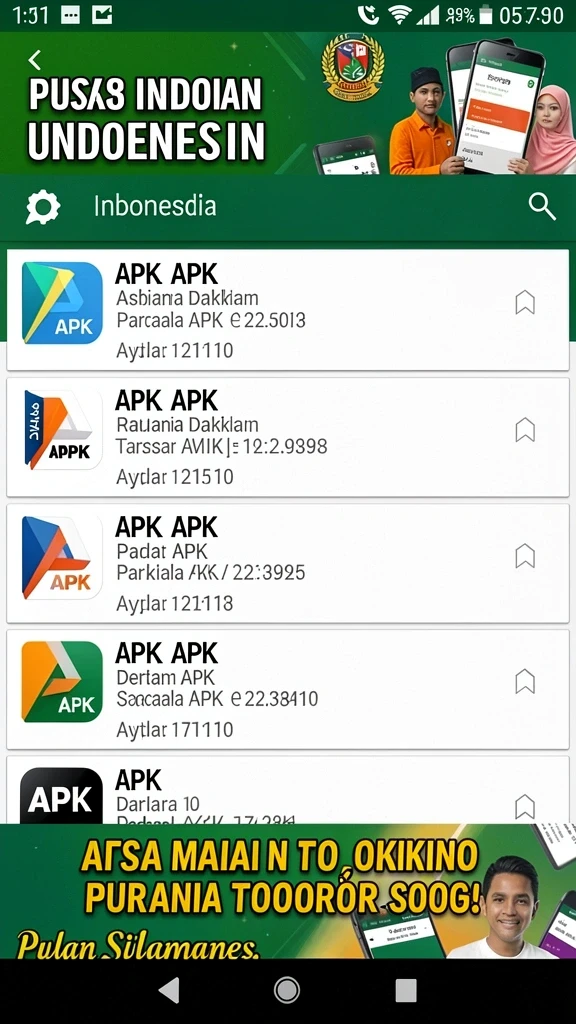Viewport: 576px width, 1024px height.
Task: Bookmark the Asbiana Dakklam entry
Action: click(x=525, y=303)
